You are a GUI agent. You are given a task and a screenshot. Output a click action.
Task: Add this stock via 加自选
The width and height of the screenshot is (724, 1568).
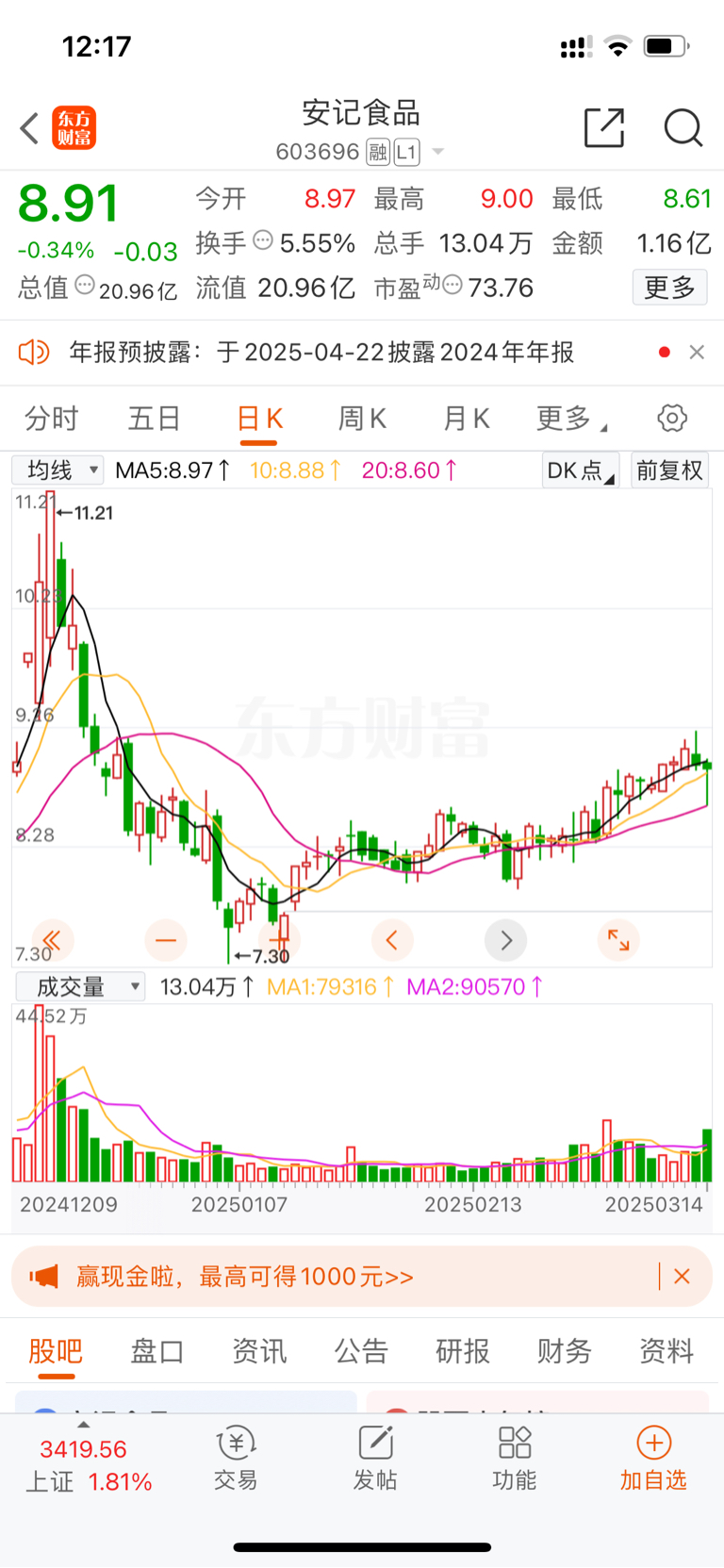[653, 1458]
